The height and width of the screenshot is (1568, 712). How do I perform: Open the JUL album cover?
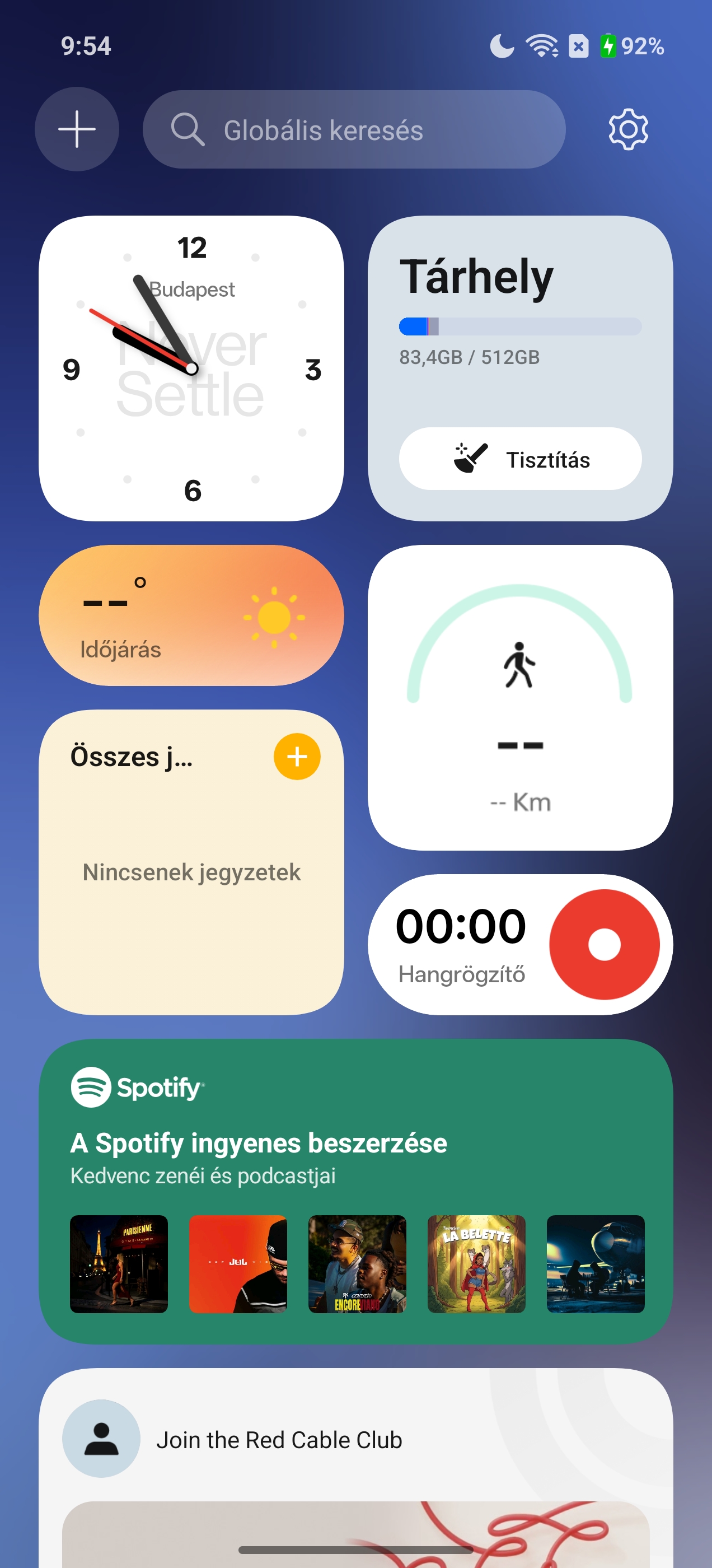coord(238,1264)
